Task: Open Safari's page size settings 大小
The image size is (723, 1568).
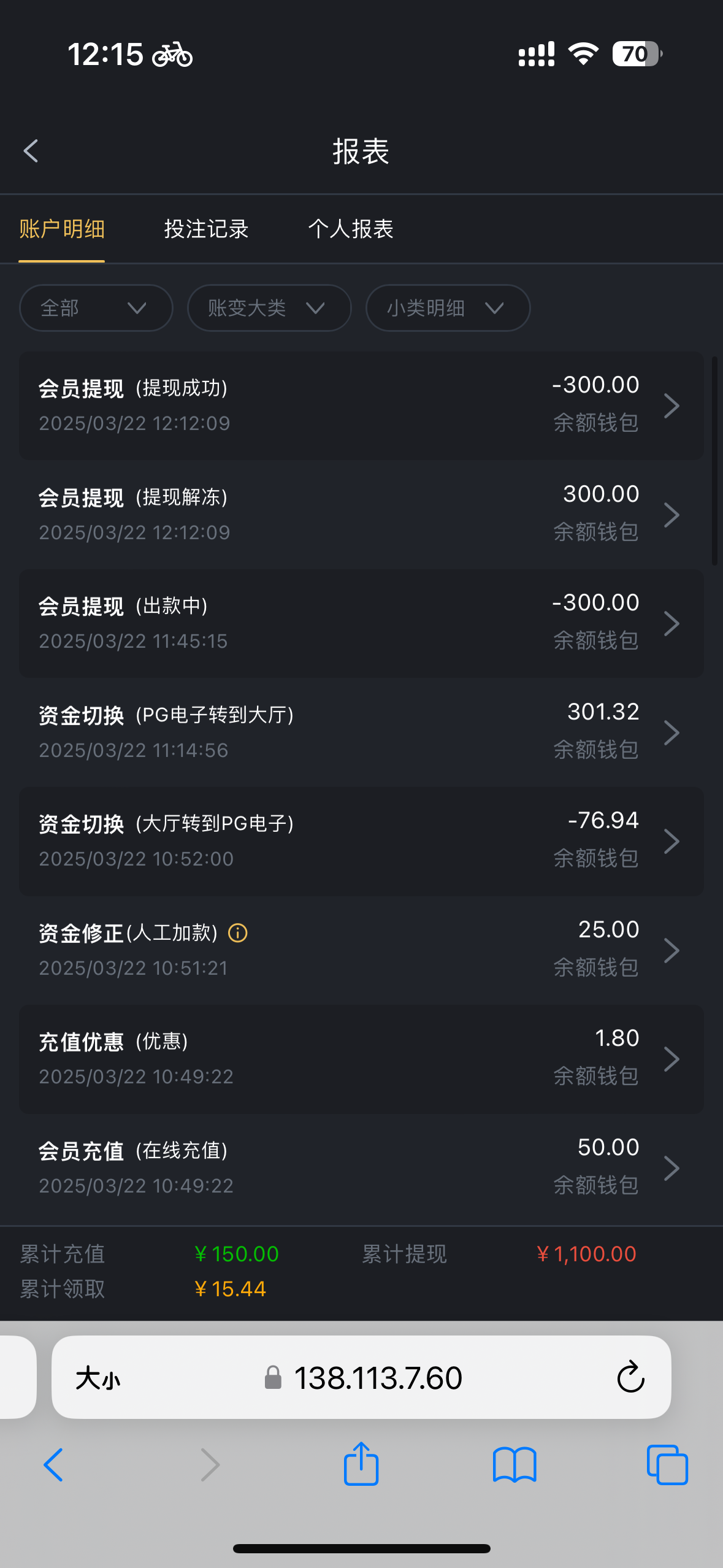Action: [98, 1378]
